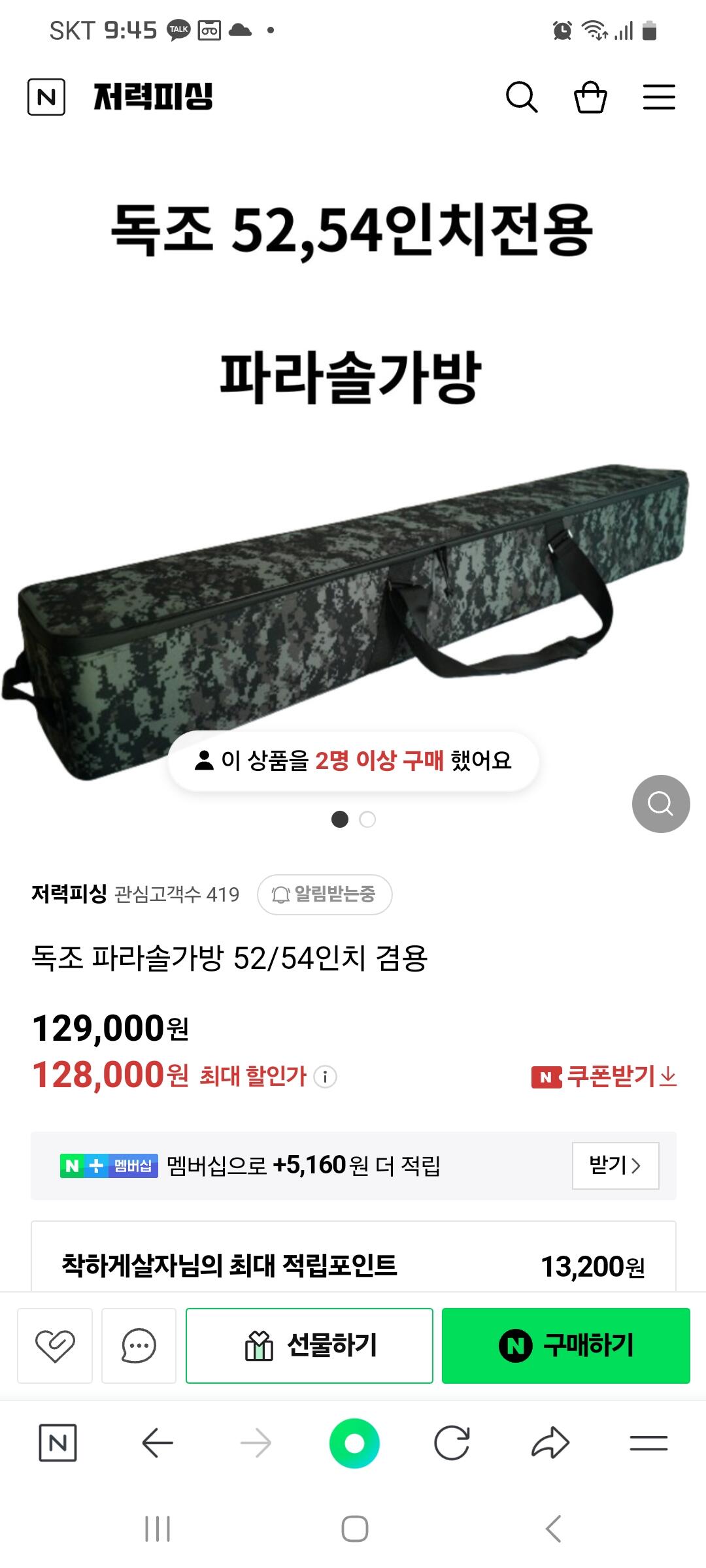This screenshot has height=1568, width=706.
Task: Tap the Naver N logo in the header
Action: (46, 97)
